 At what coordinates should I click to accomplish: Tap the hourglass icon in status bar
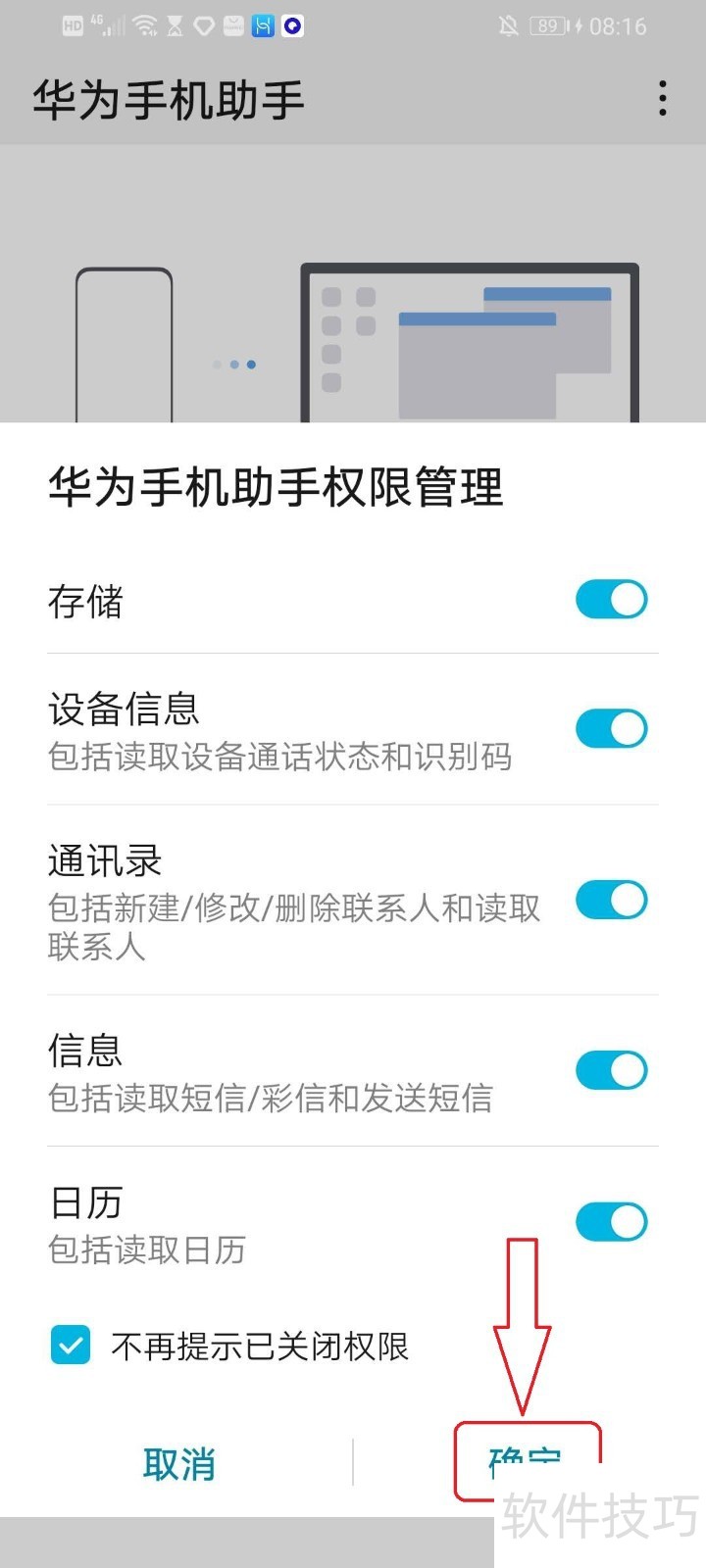pos(174,25)
